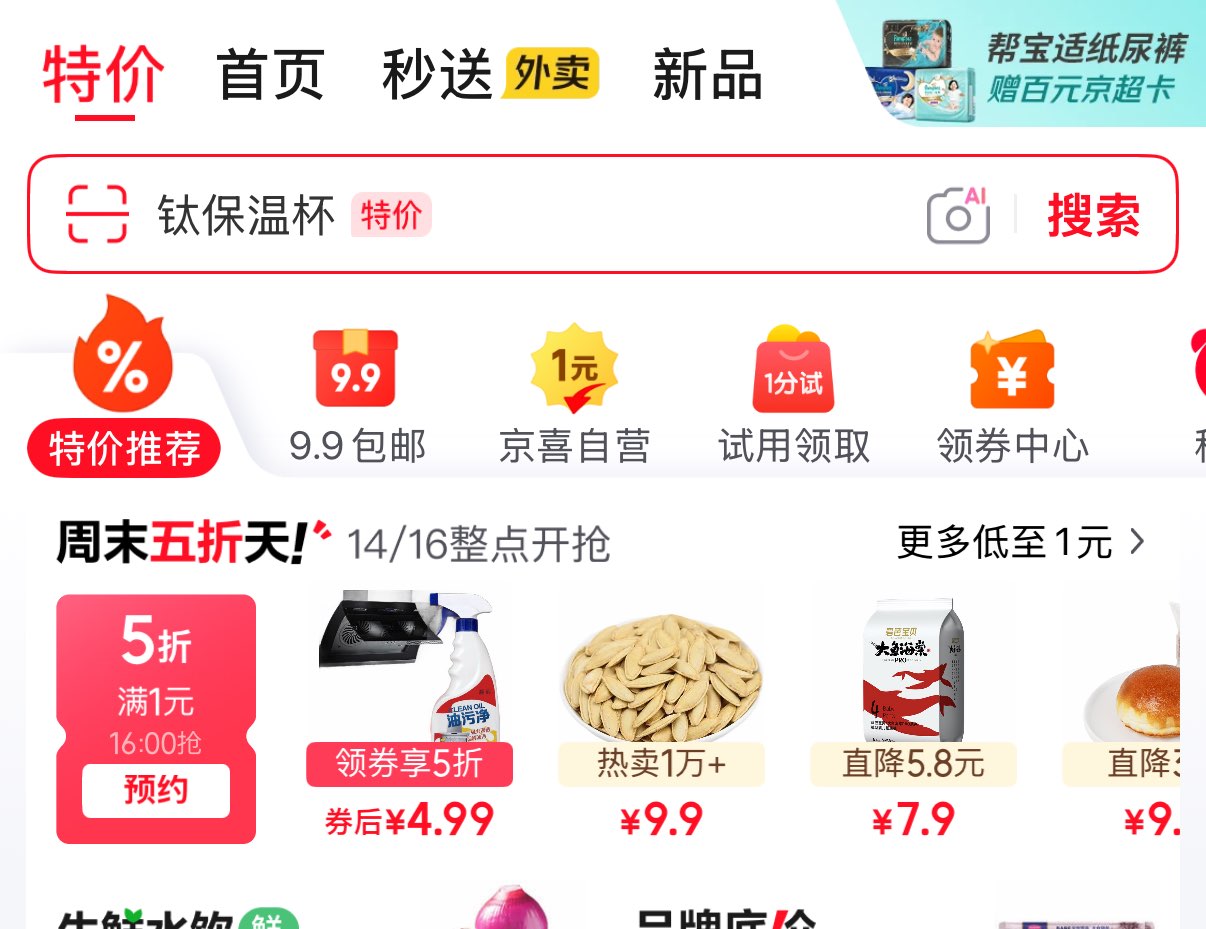Tap the scan code icon
This screenshot has height=929, width=1206.
click(x=97, y=214)
